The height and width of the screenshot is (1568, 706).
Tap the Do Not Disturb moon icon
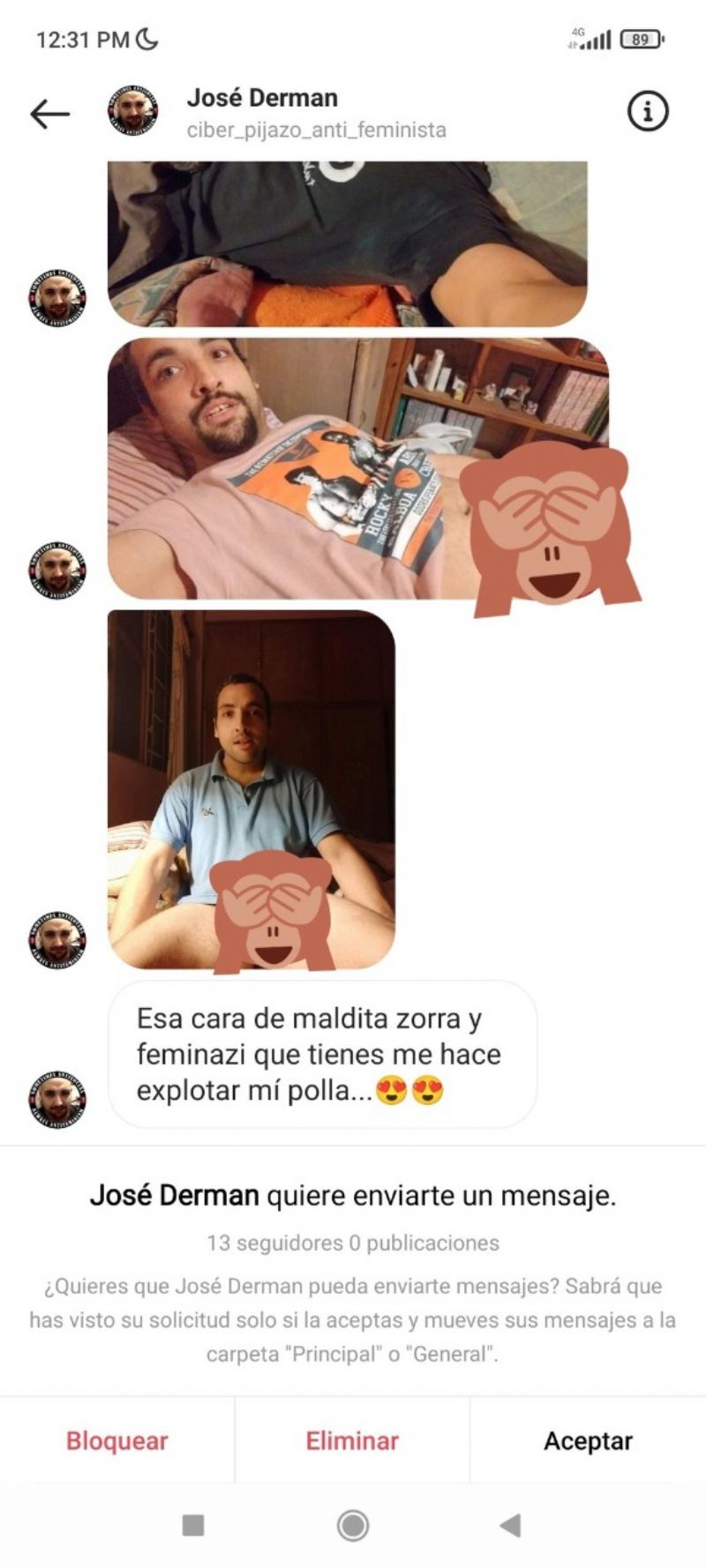point(144,38)
